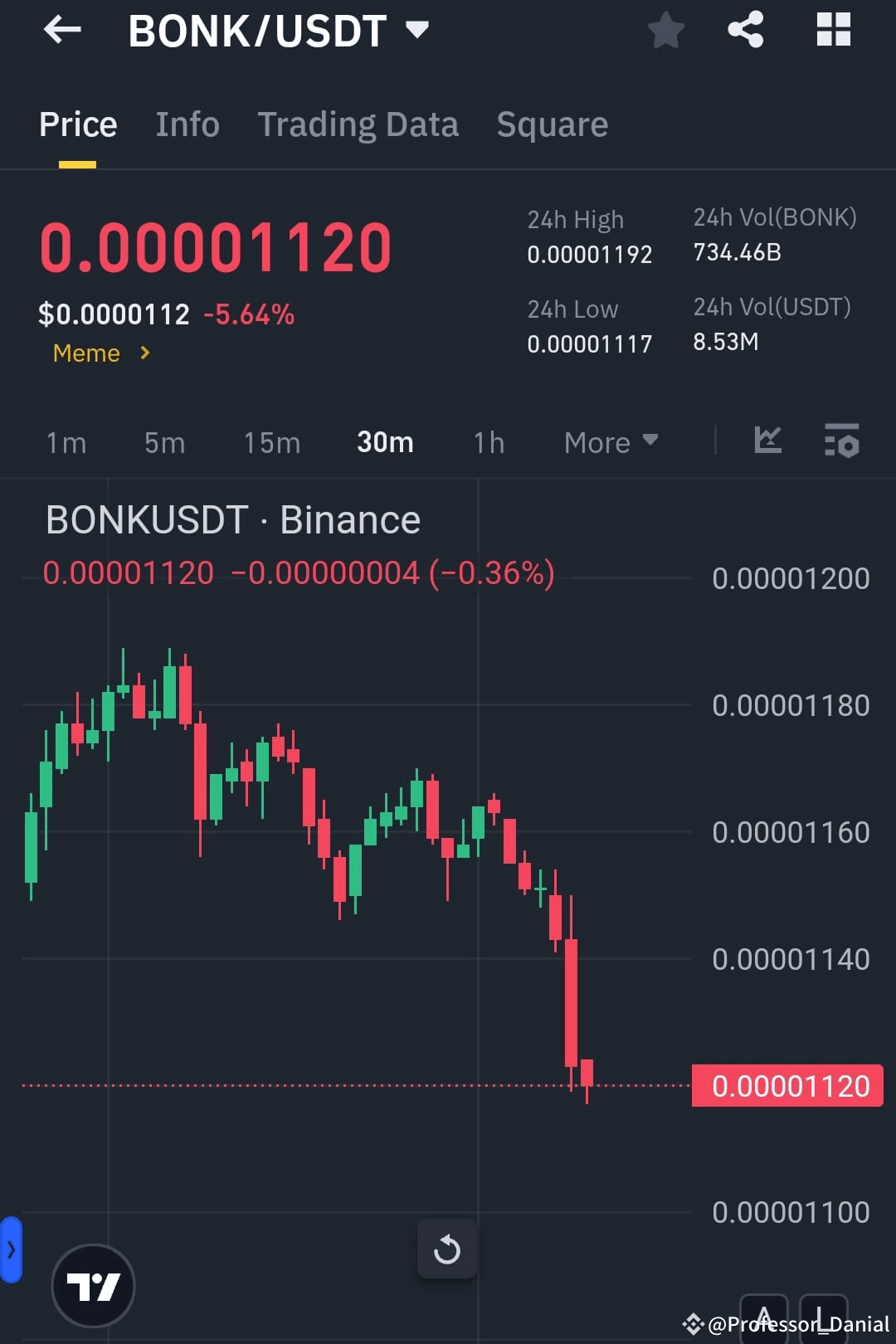
Task: Refresh the chart with the reload icon
Action: [447, 1249]
